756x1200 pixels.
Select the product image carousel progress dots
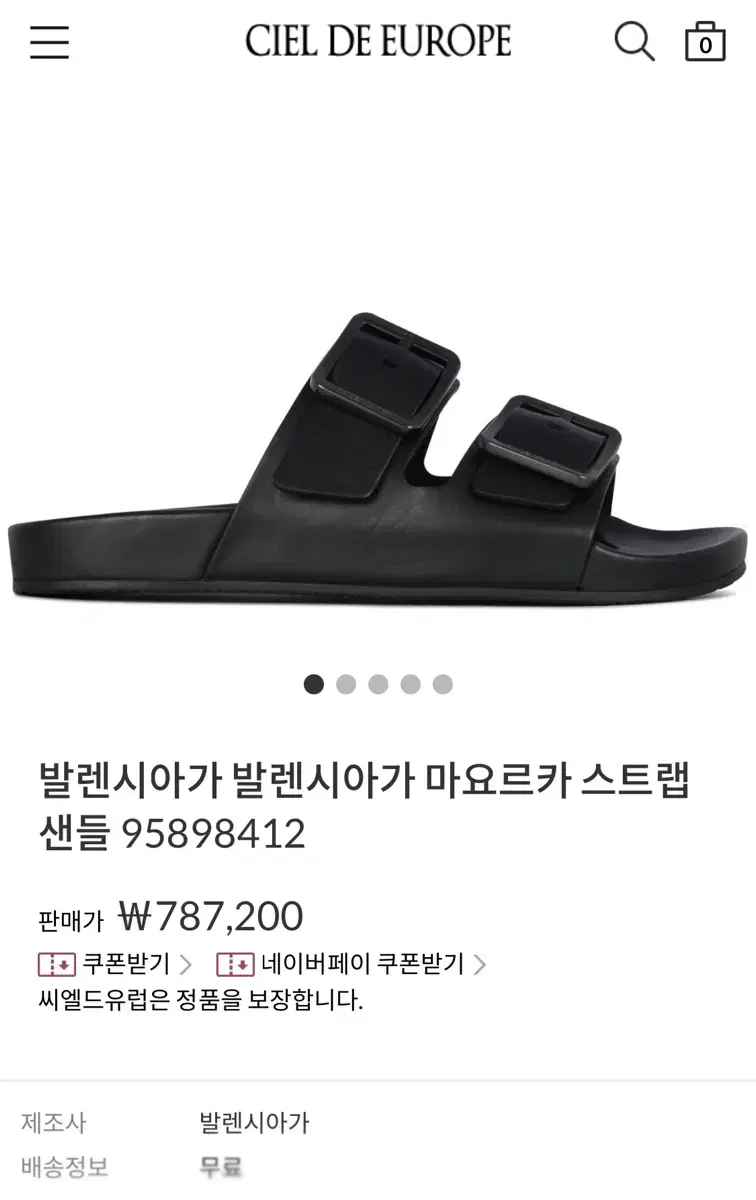pyautogui.click(x=377, y=682)
